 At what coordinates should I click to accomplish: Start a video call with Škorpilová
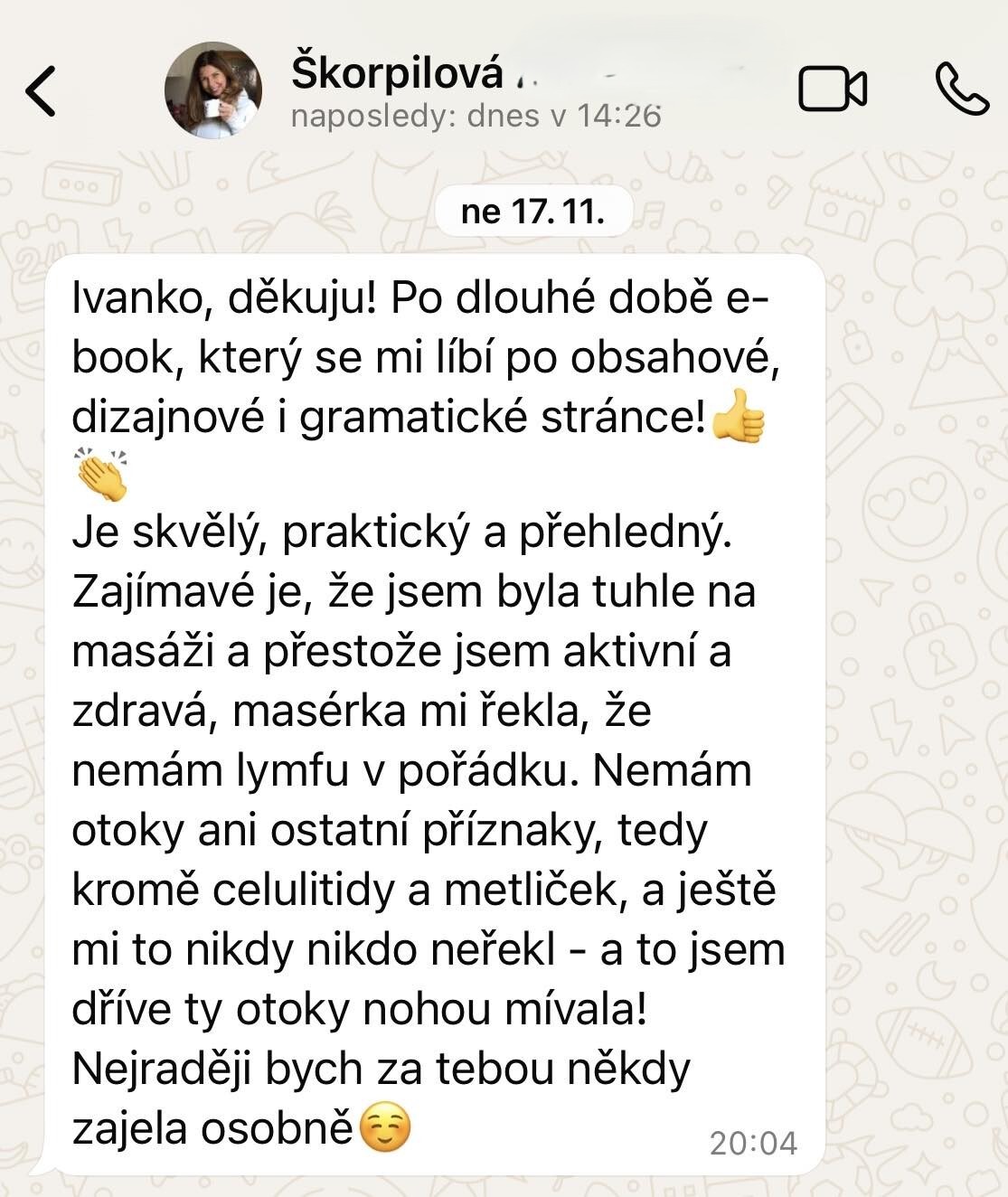pyautogui.click(x=832, y=90)
